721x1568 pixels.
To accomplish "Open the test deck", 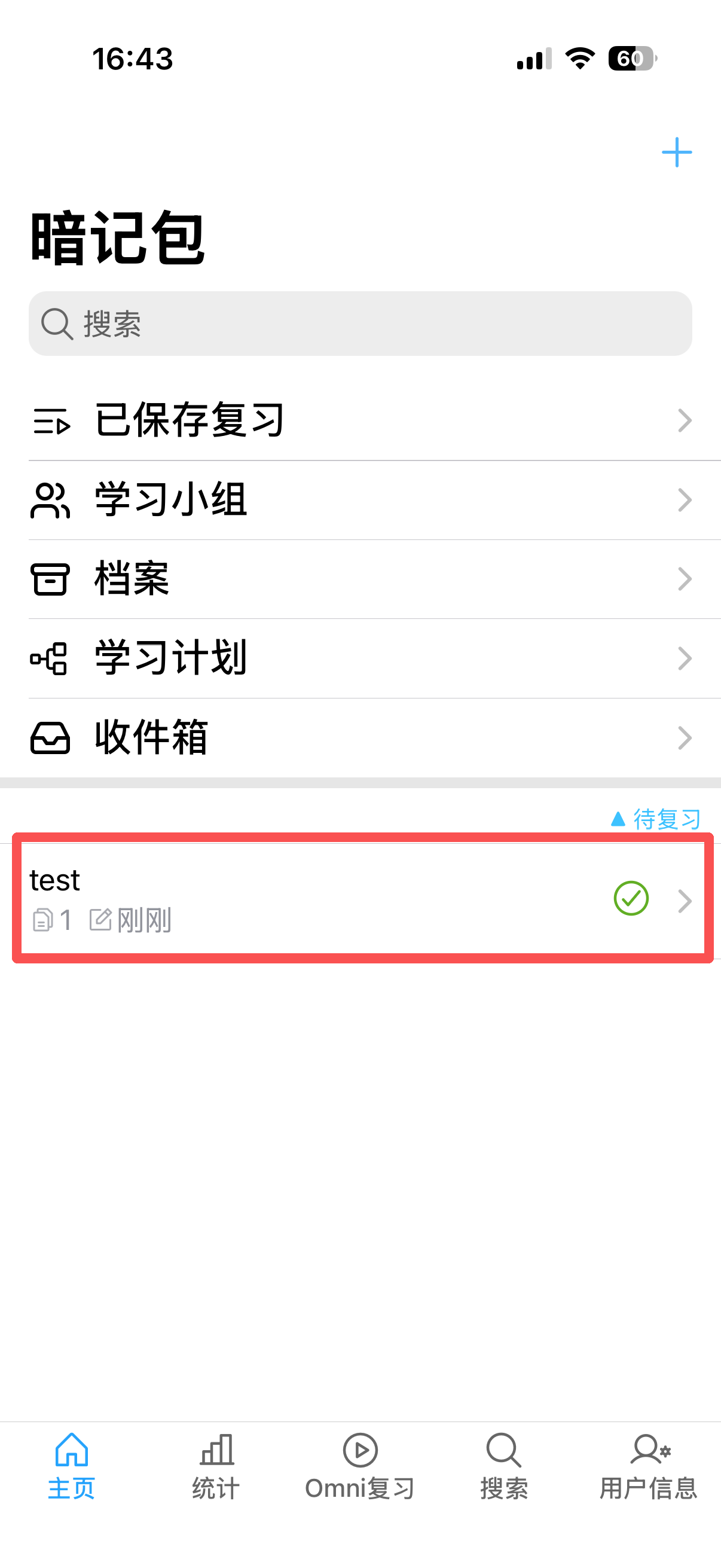I will tap(360, 899).
